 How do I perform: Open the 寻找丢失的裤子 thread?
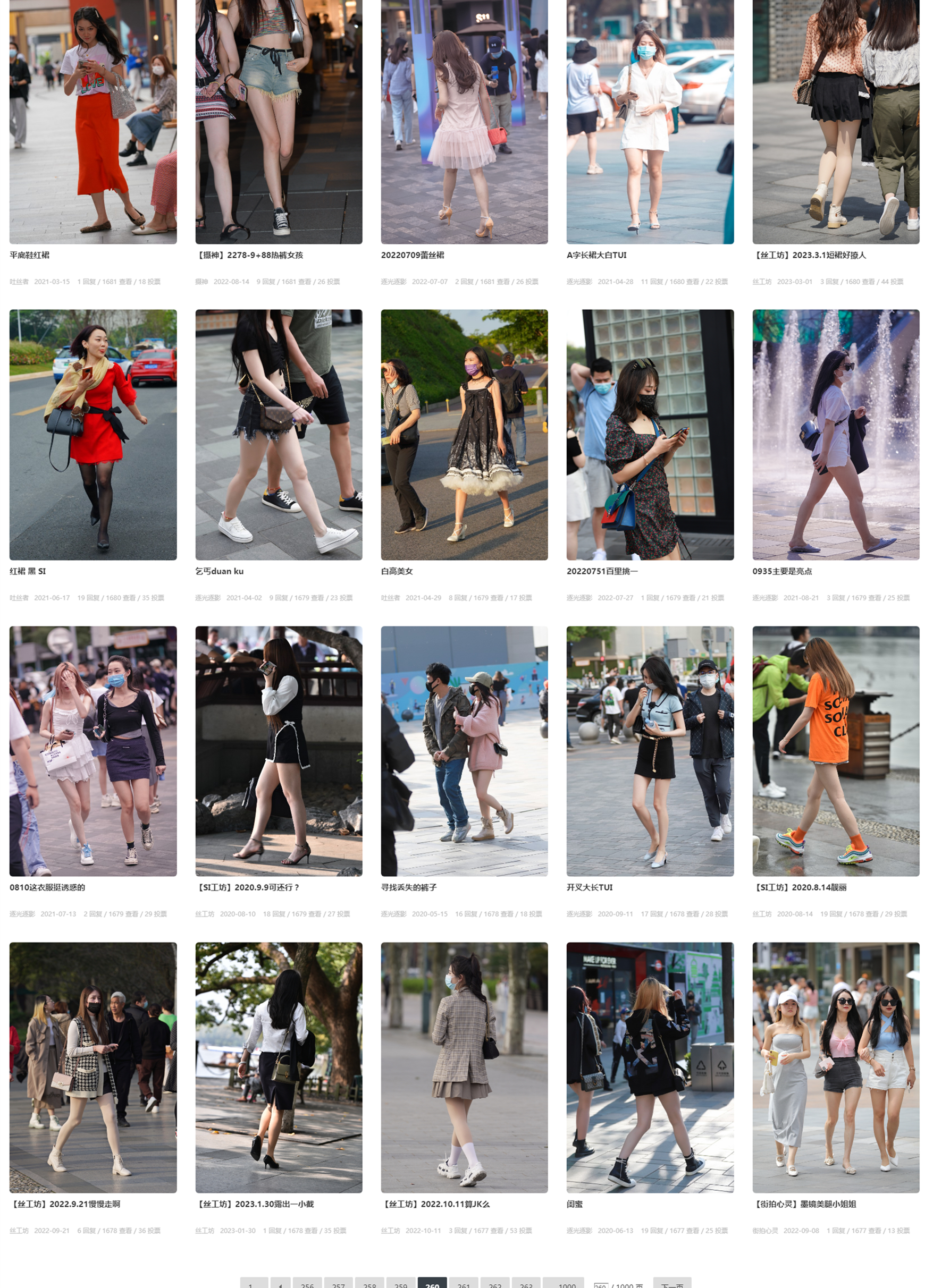pos(408,888)
